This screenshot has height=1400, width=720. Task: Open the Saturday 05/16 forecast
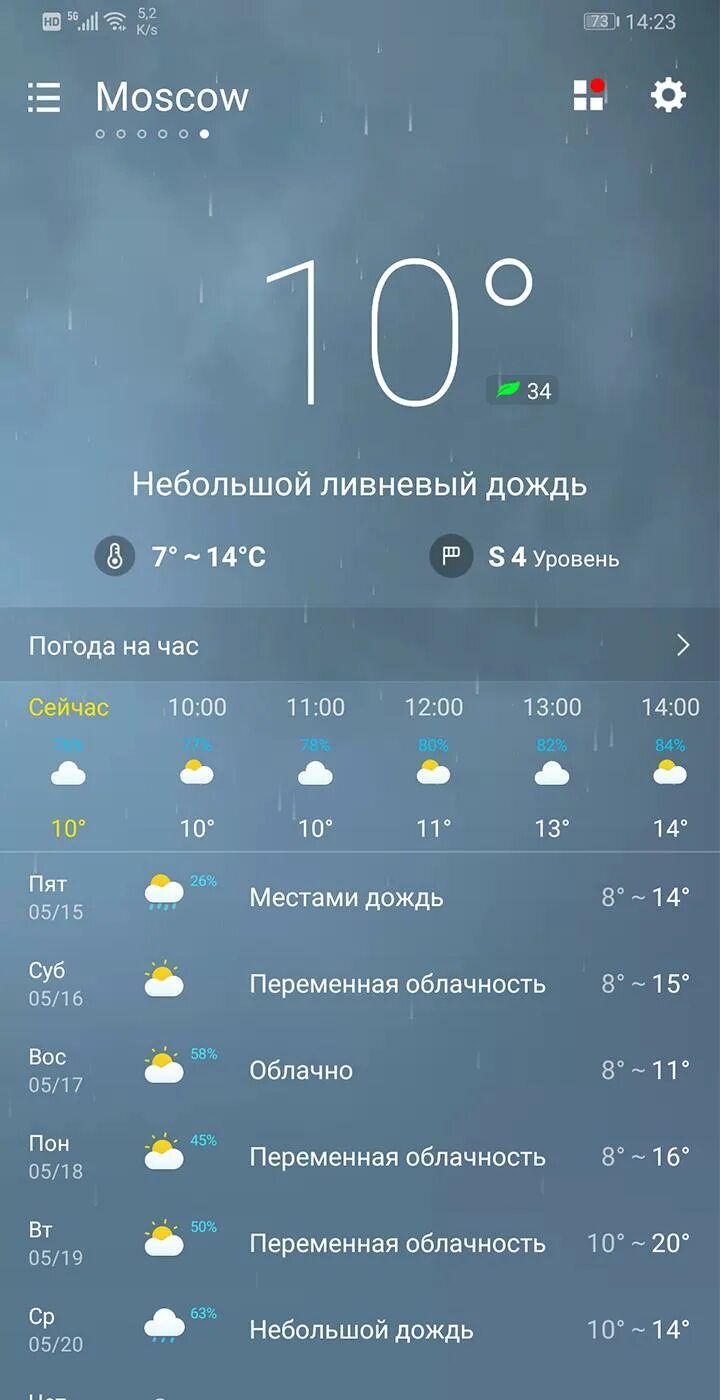360,984
